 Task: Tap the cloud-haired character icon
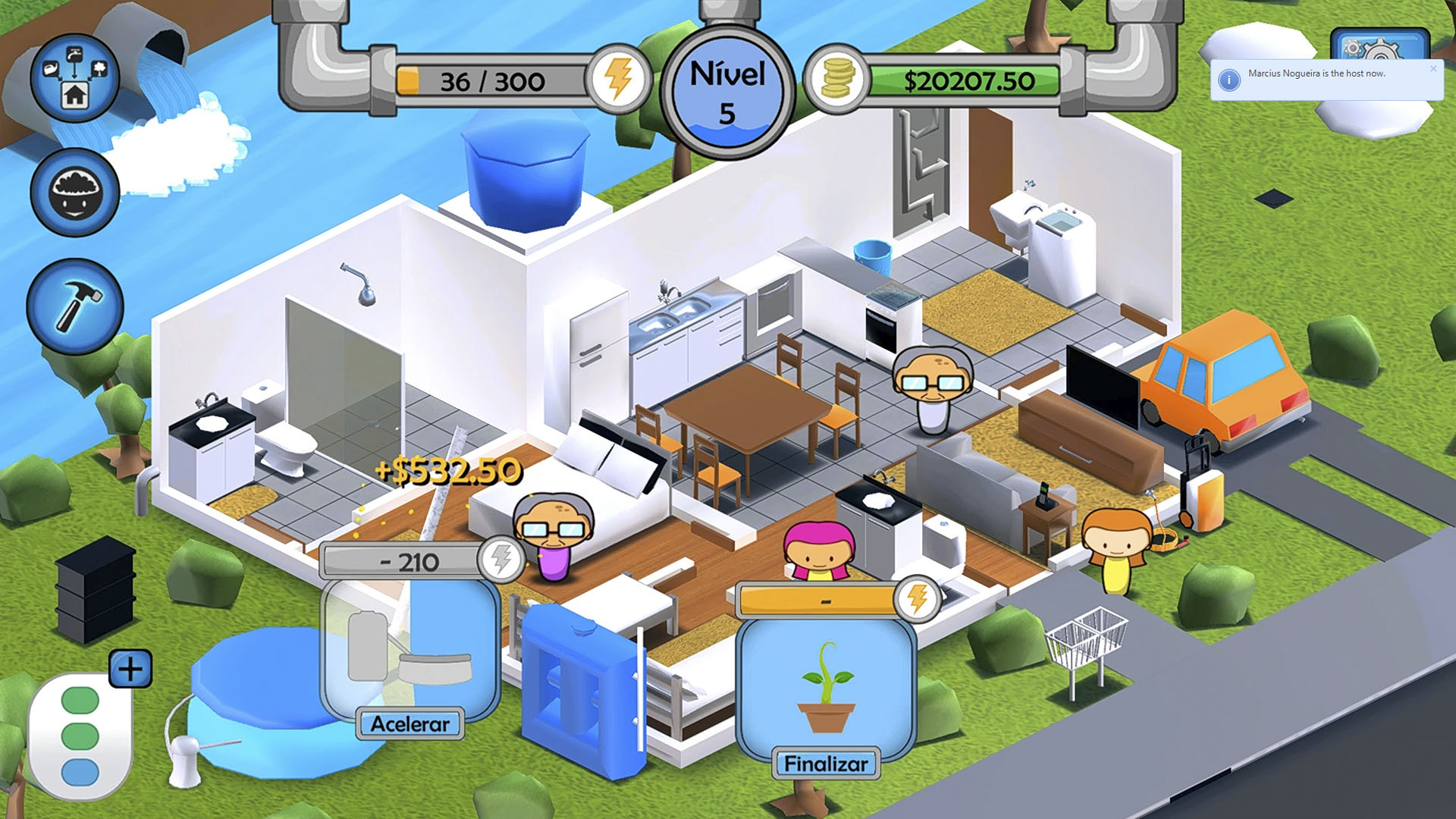(x=74, y=192)
